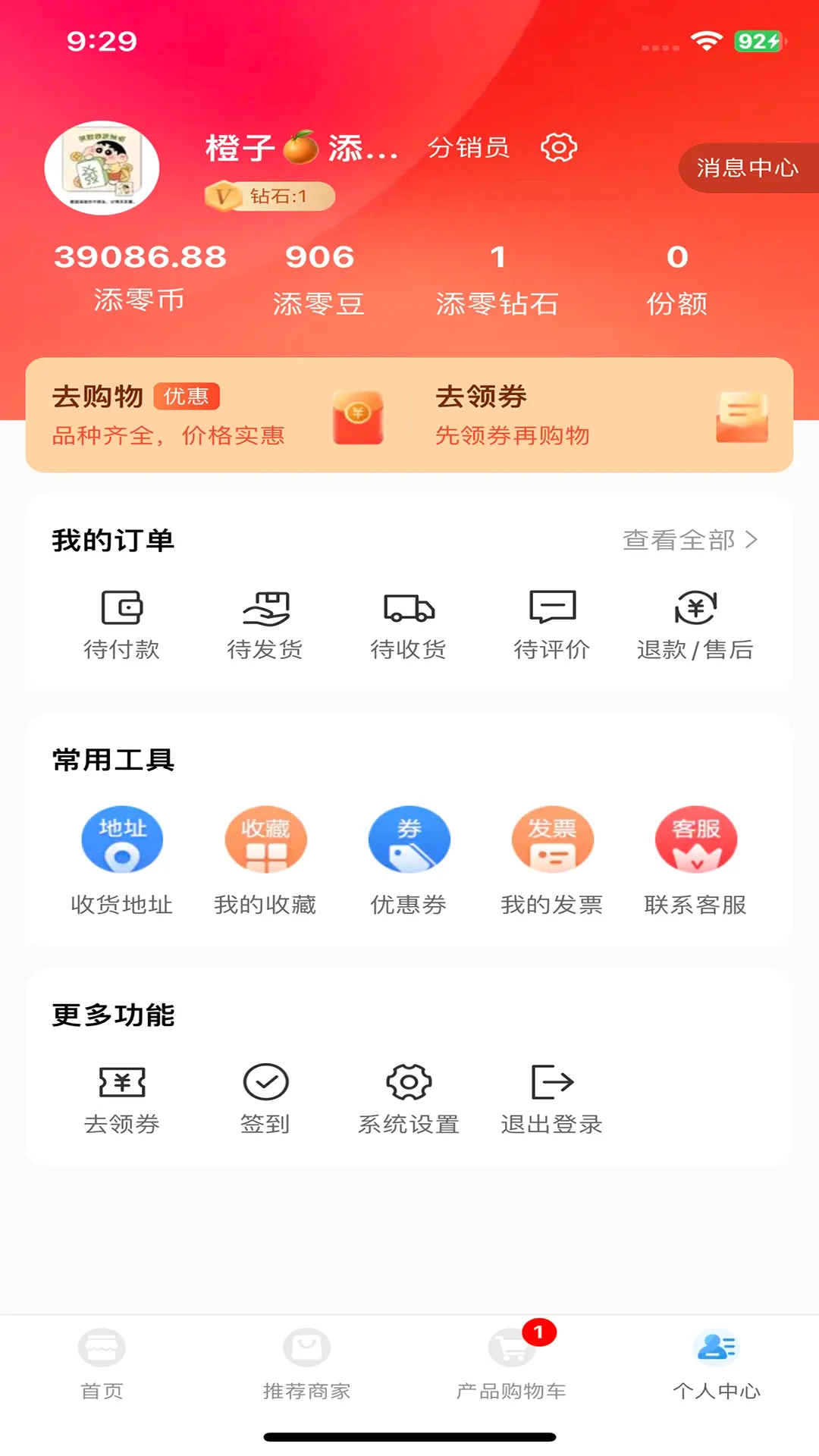Open 优惠券 coupons
This screenshot has height=1456, width=819.
pyautogui.click(x=408, y=861)
